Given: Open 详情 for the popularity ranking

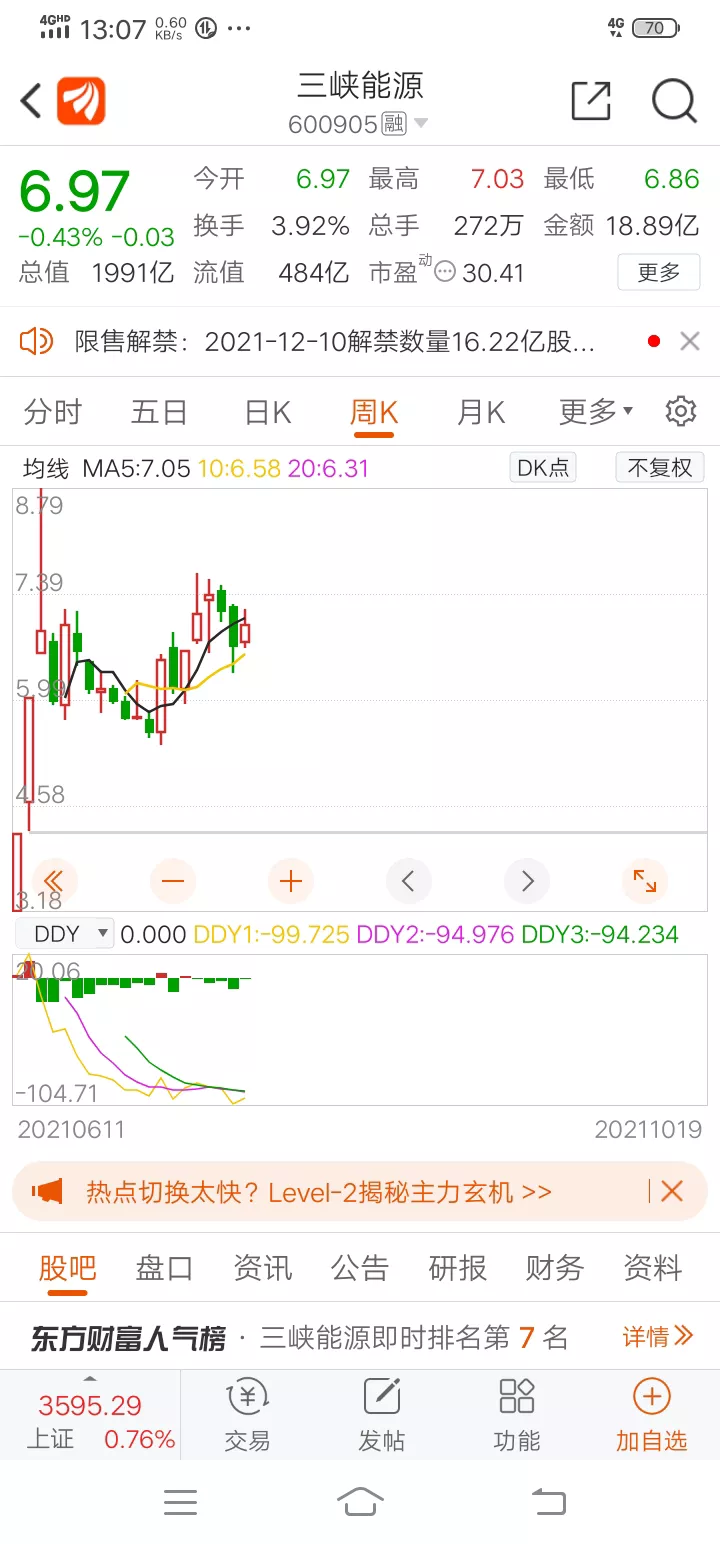Looking at the screenshot, I should 657,1337.
